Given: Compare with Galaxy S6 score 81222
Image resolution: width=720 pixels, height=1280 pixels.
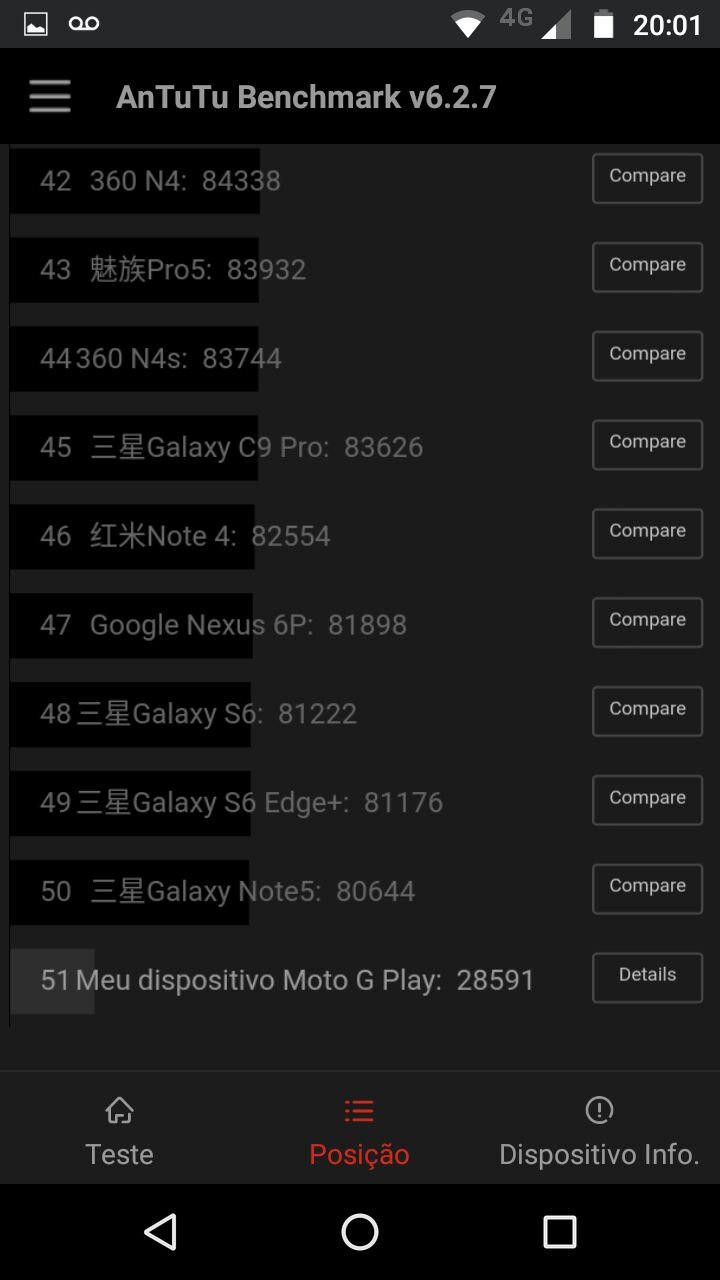Looking at the screenshot, I should [x=647, y=711].
